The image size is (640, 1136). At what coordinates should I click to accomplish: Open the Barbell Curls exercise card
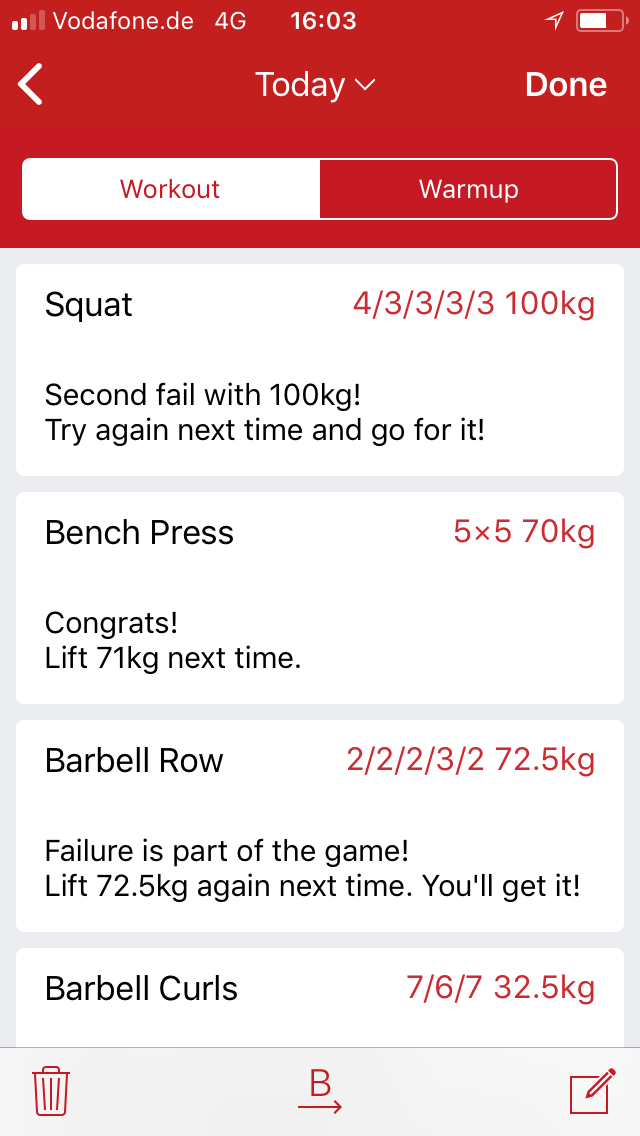pos(320,995)
